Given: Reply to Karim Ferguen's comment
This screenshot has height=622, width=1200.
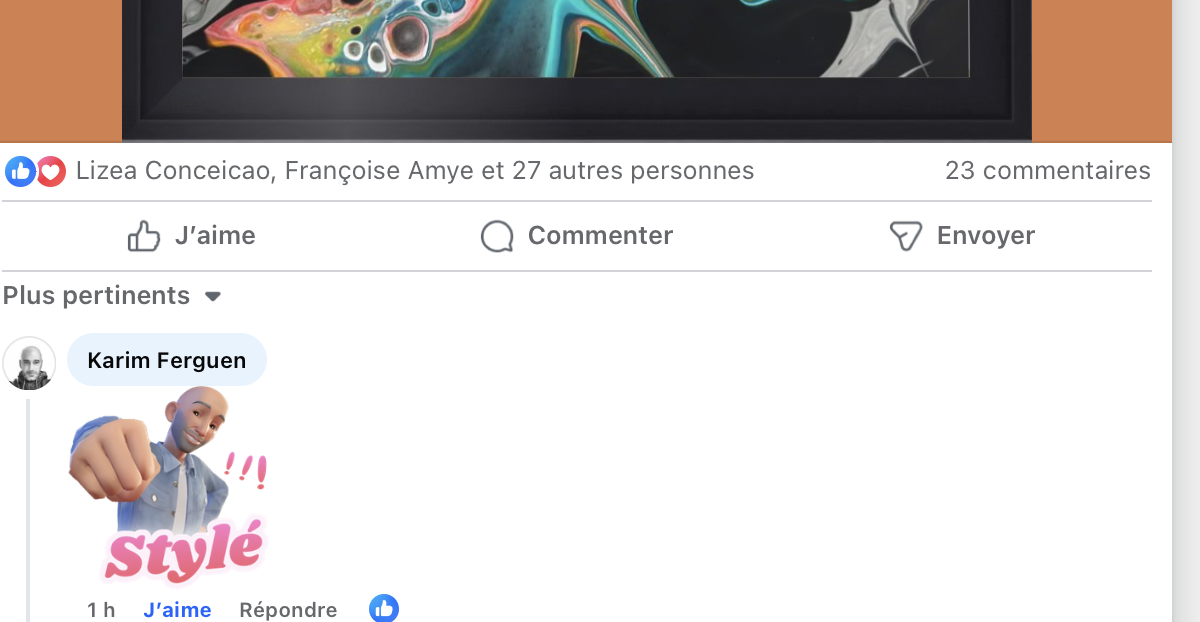Looking at the screenshot, I should pos(288,609).
